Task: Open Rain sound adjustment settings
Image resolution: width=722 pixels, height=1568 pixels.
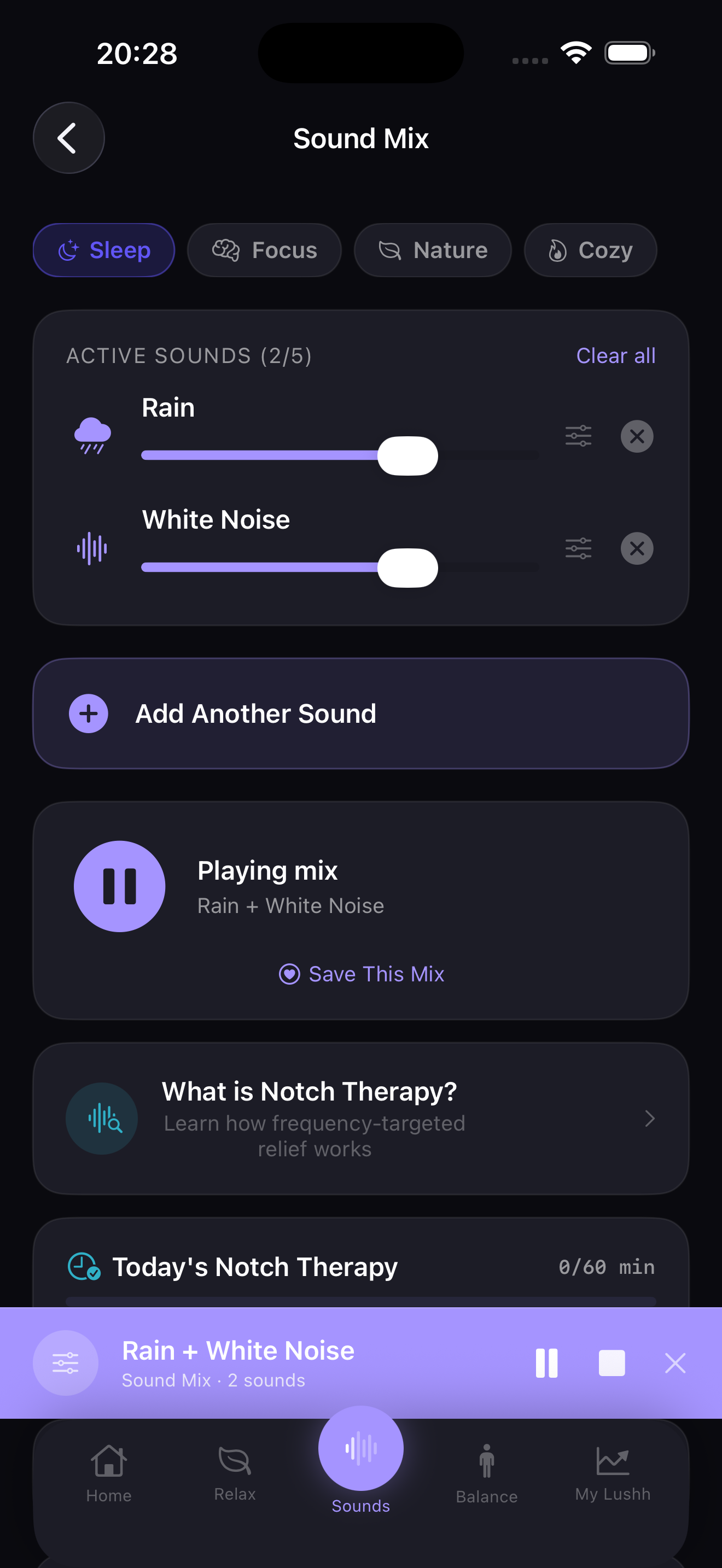Action: pos(578,436)
